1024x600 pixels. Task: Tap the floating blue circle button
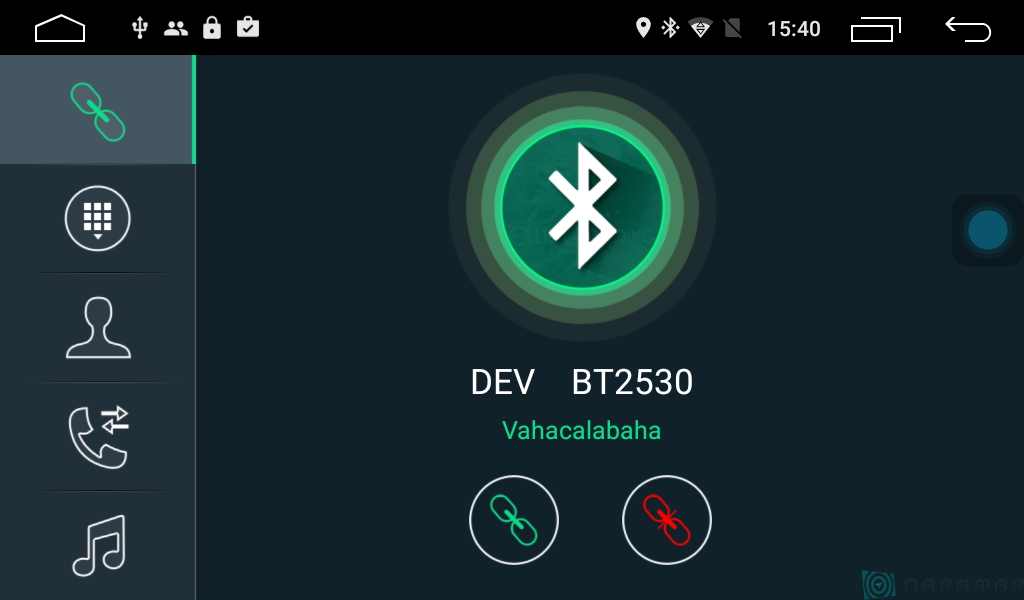tap(987, 230)
